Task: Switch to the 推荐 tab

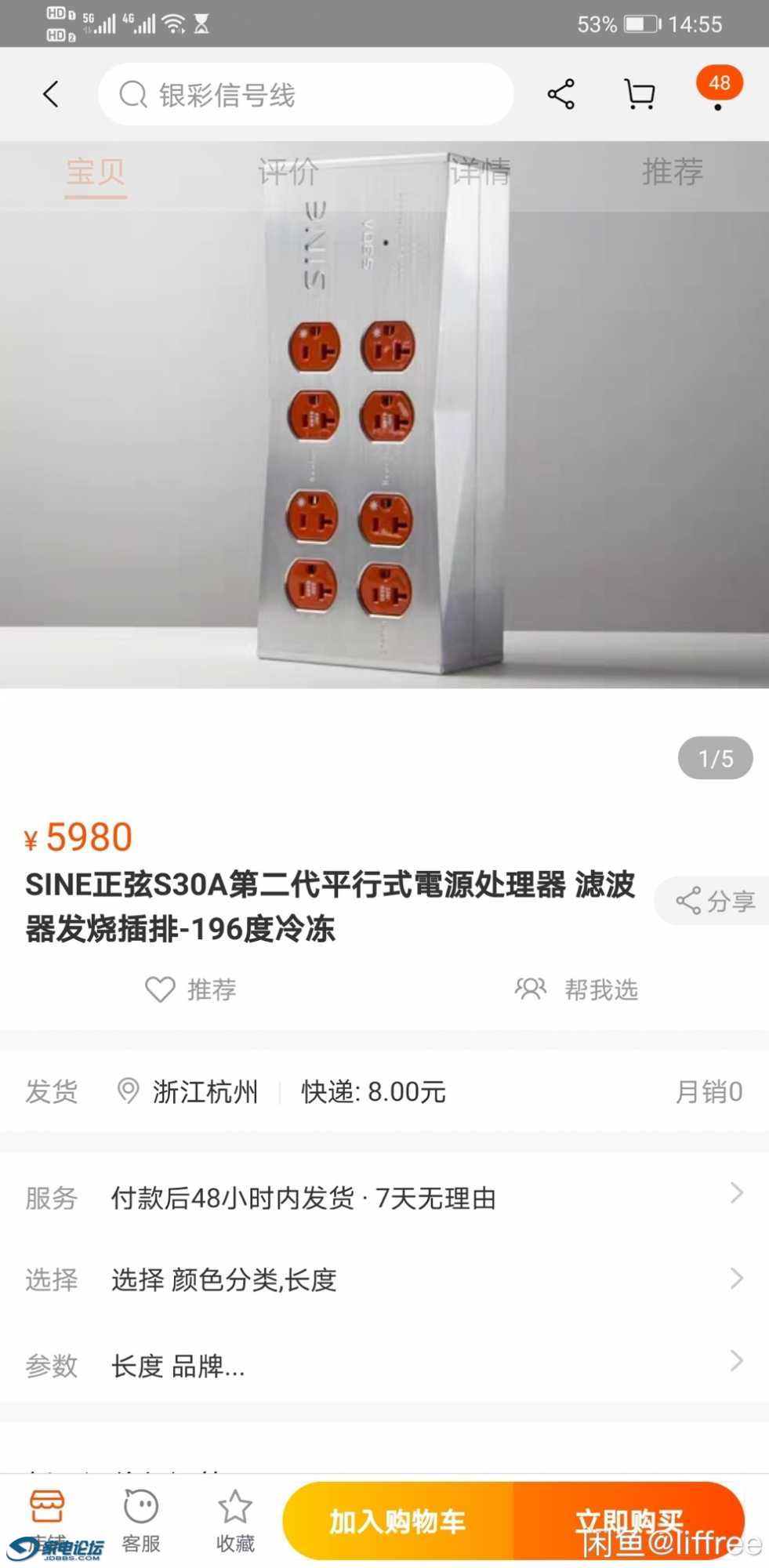Action: click(x=672, y=172)
